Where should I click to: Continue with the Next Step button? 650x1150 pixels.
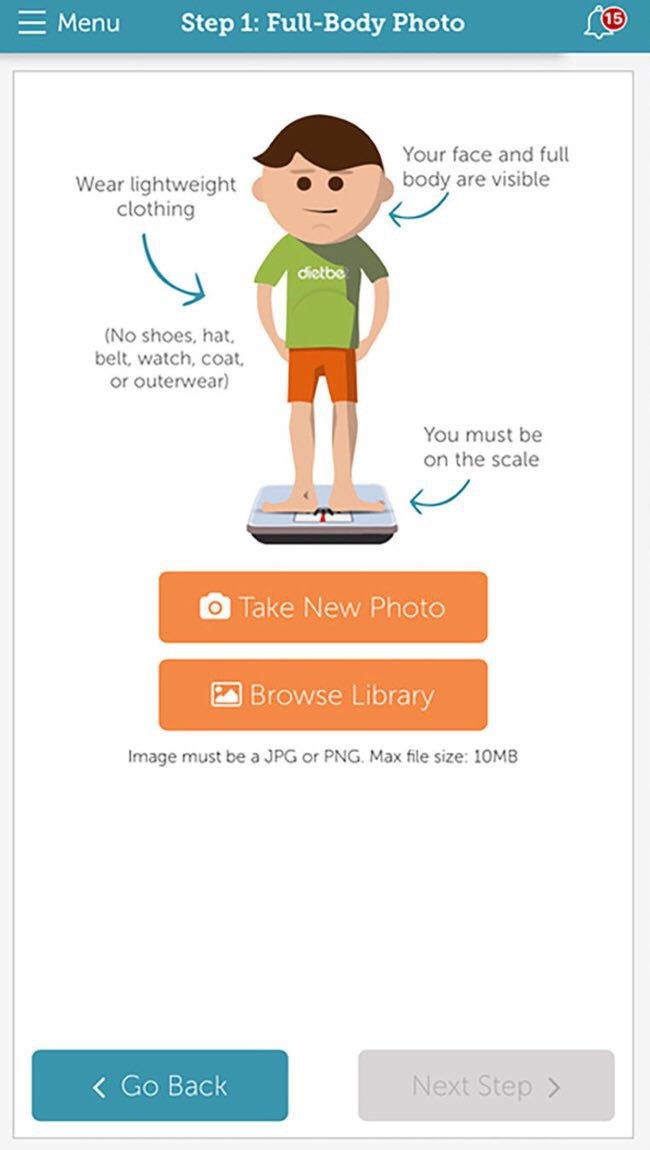(x=486, y=1086)
